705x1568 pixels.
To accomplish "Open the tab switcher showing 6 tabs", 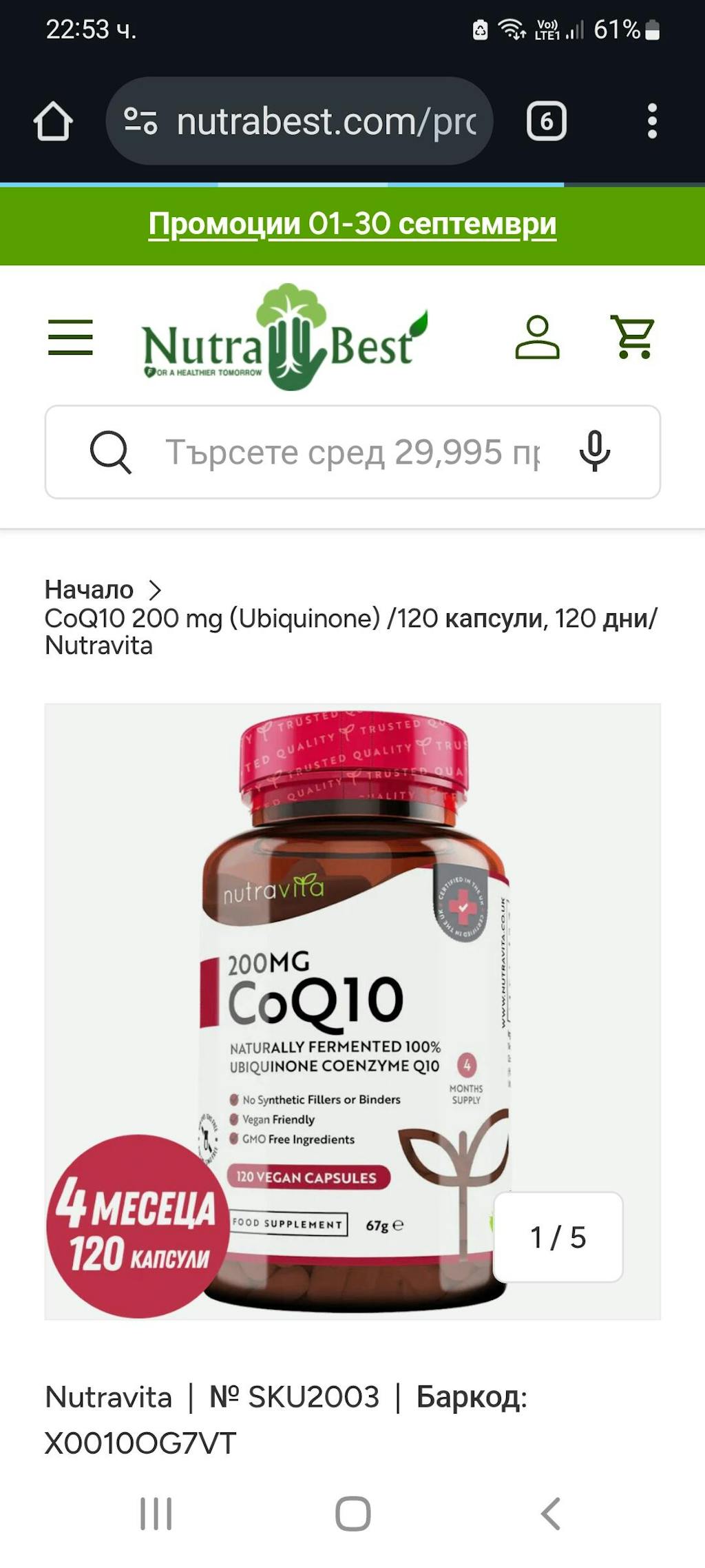I will (x=546, y=122).
